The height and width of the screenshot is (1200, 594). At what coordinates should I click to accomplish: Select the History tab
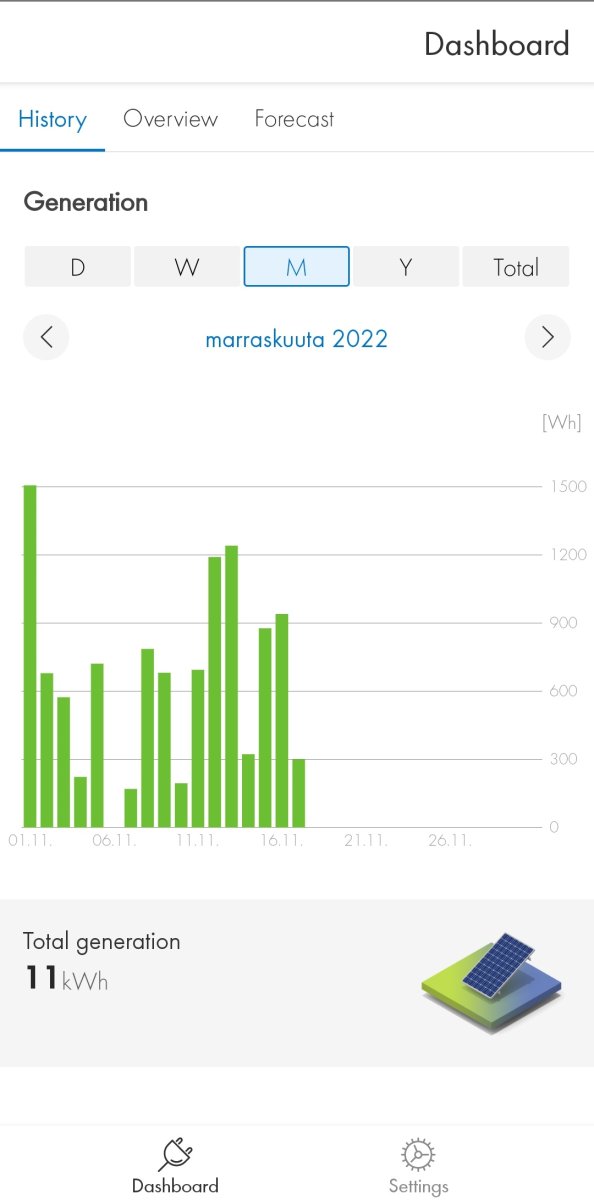tap(52, 119)
